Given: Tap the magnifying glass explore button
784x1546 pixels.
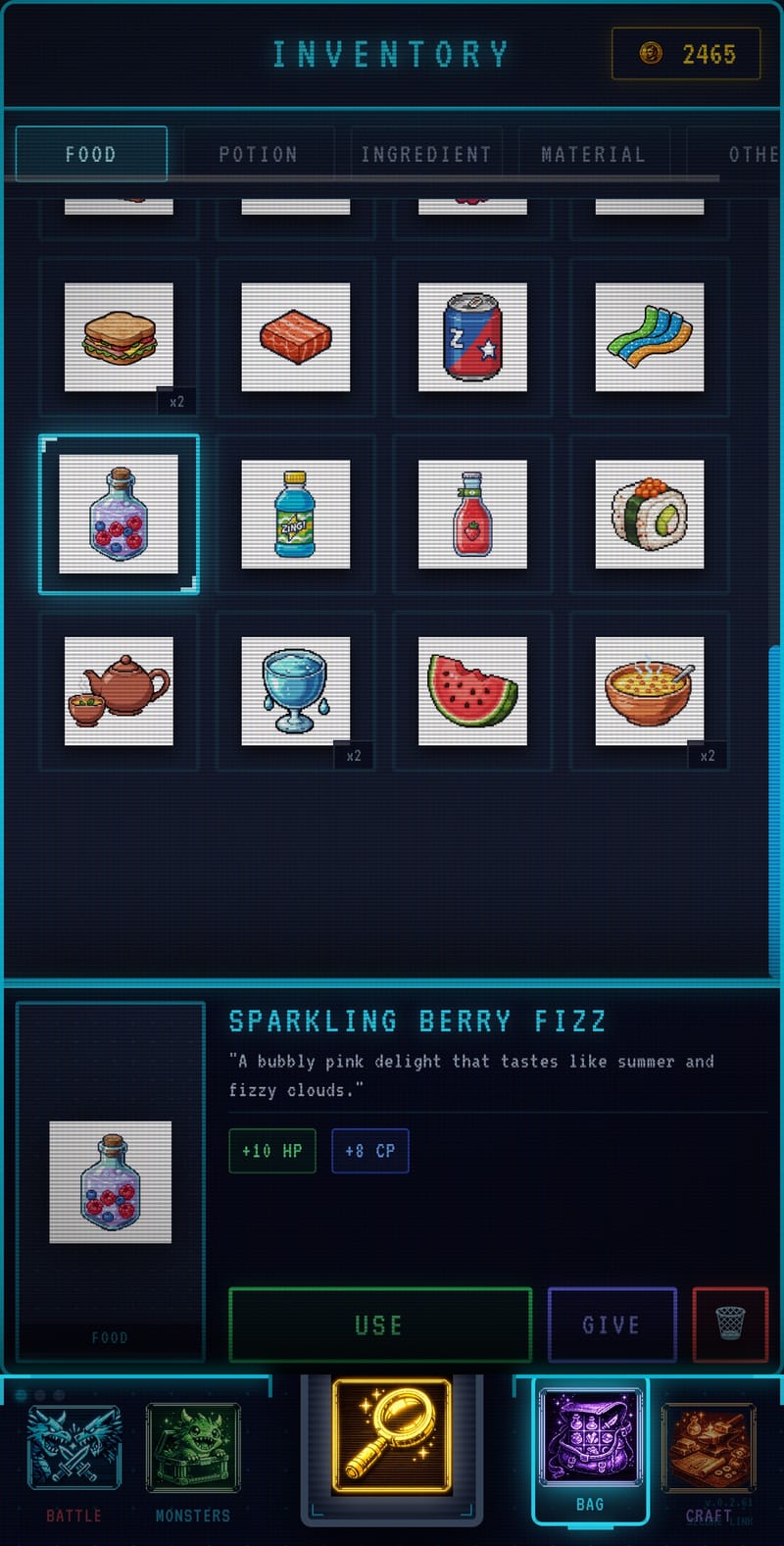Looking at the screenshot, I should [392, 1436].
